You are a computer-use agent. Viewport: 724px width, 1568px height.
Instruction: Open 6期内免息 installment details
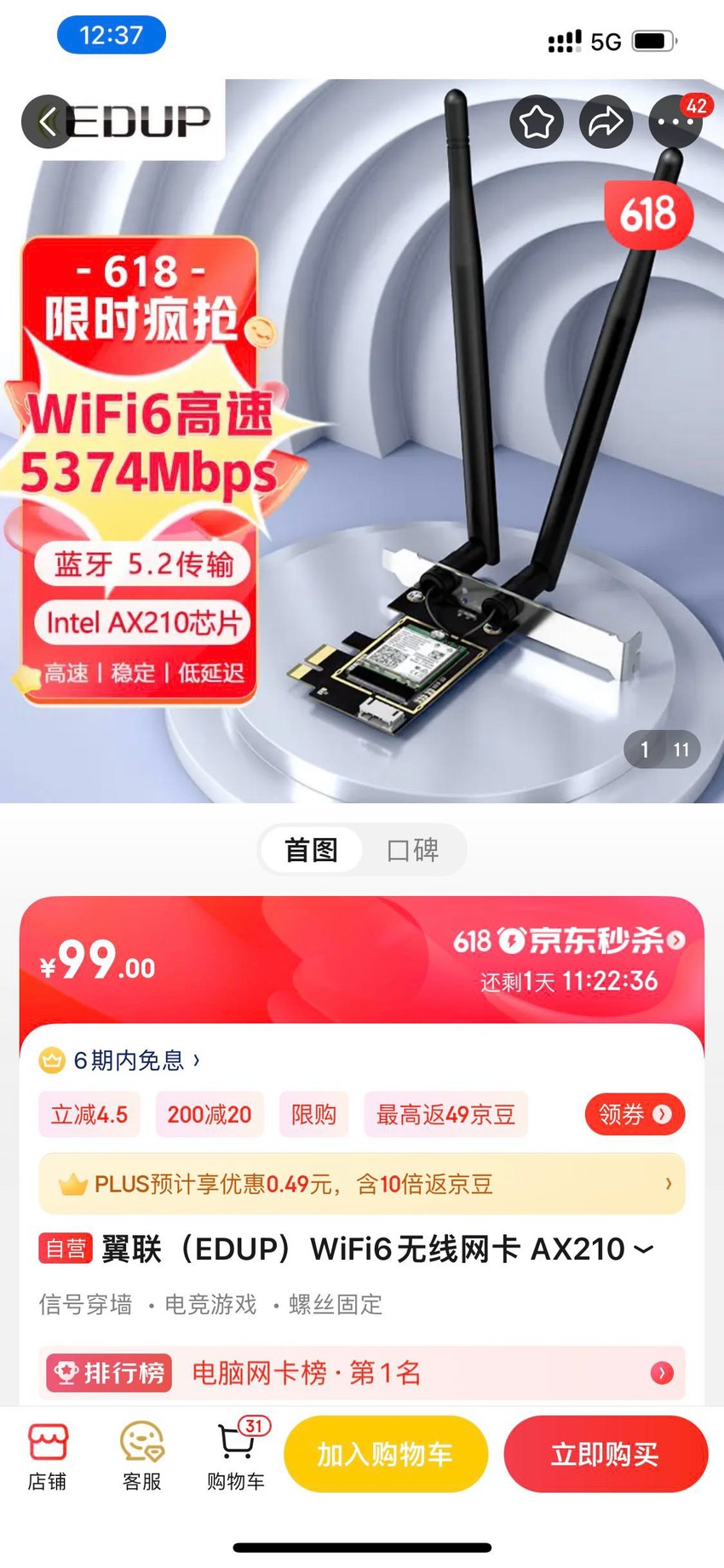[120, 1060]
